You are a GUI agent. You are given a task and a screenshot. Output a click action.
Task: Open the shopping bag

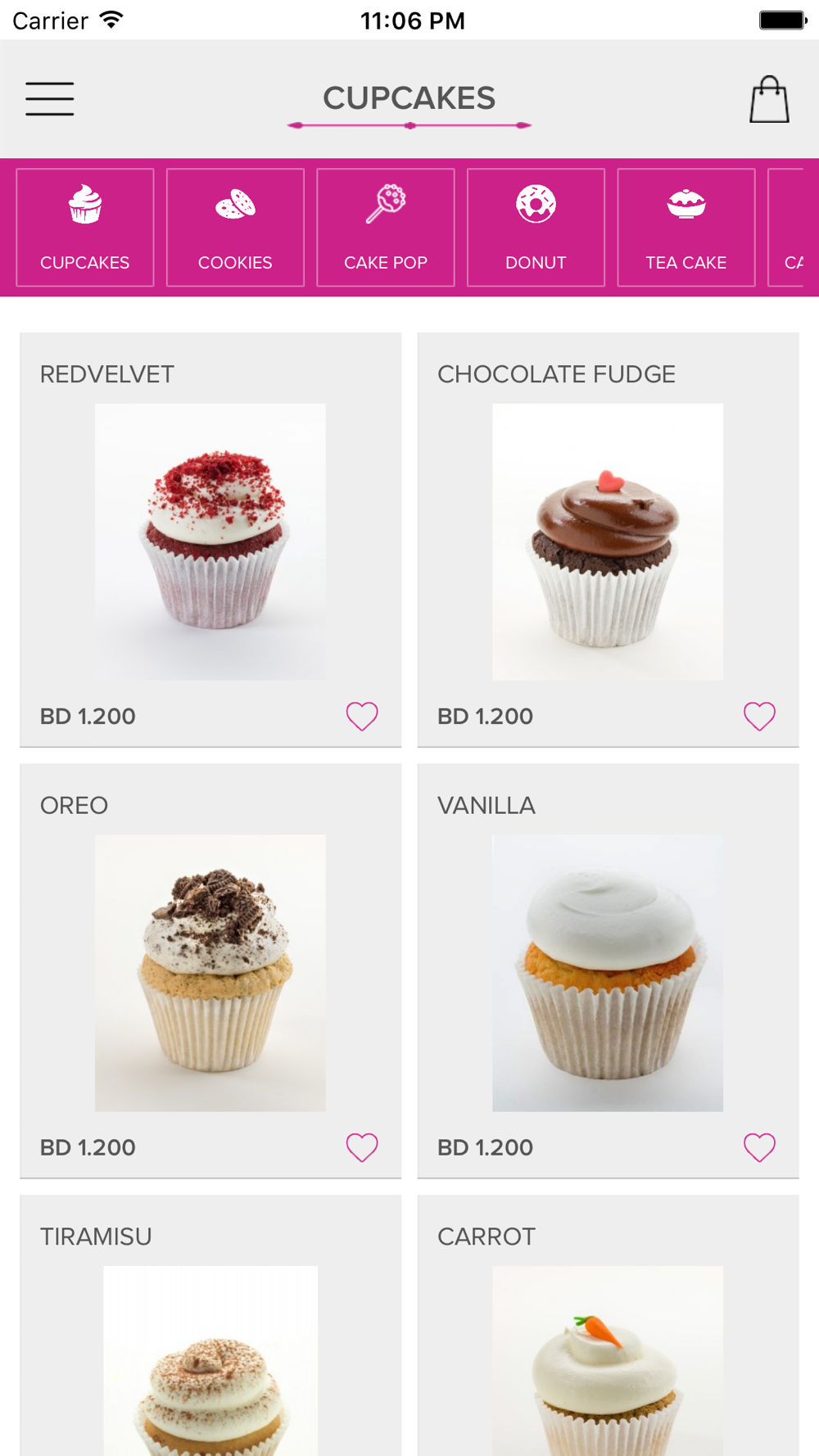[x=769, y=100]
